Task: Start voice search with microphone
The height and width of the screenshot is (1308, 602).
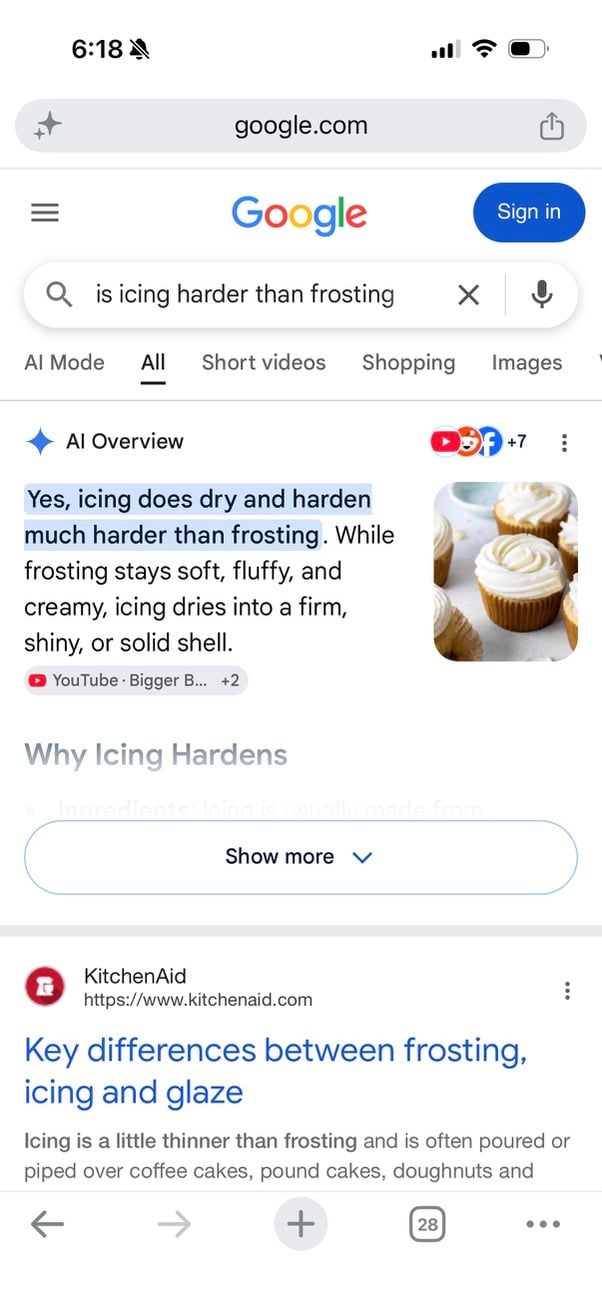Action: point(542,294)
